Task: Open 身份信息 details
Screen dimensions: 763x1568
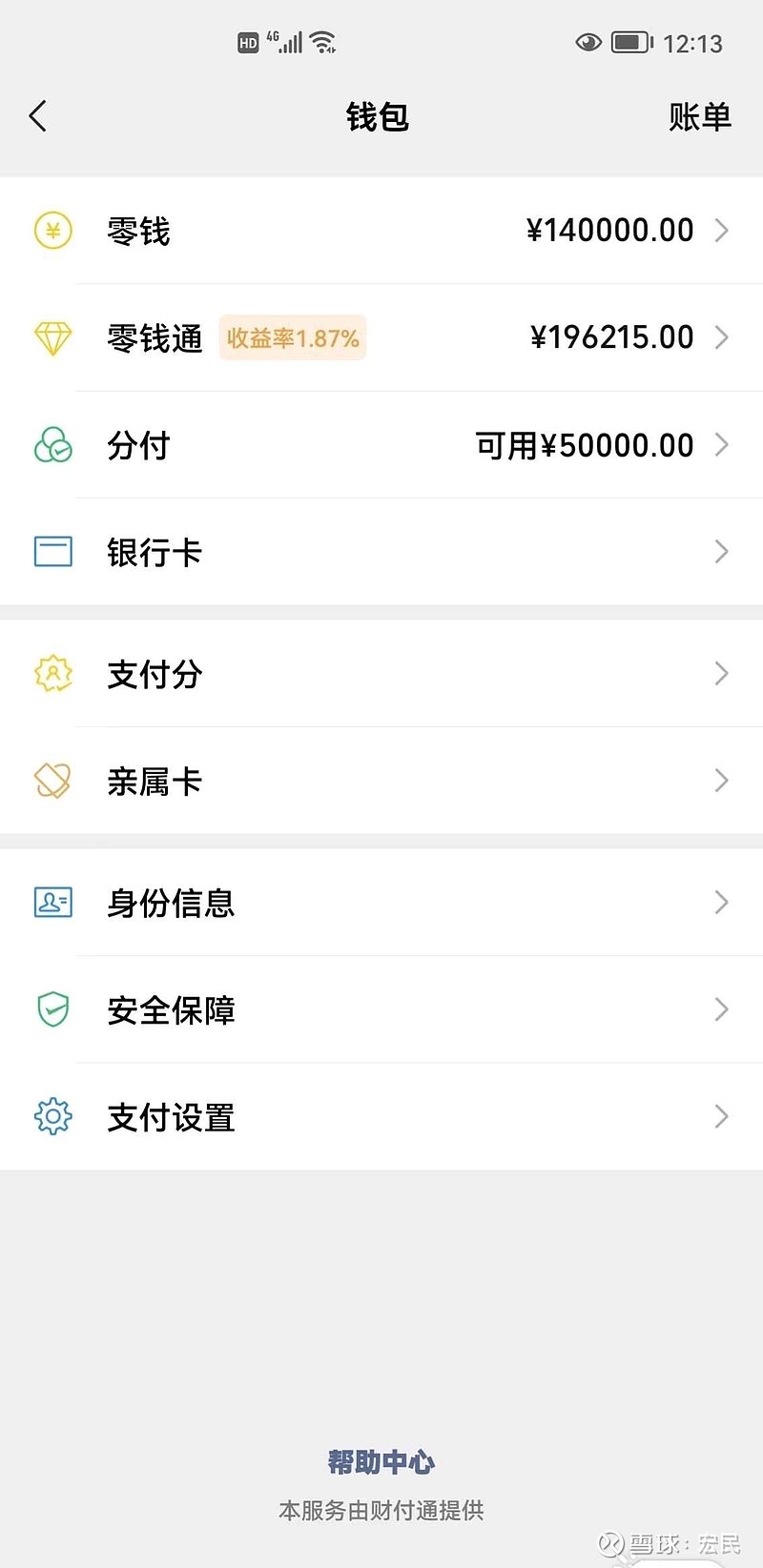Action: point(381,903)
